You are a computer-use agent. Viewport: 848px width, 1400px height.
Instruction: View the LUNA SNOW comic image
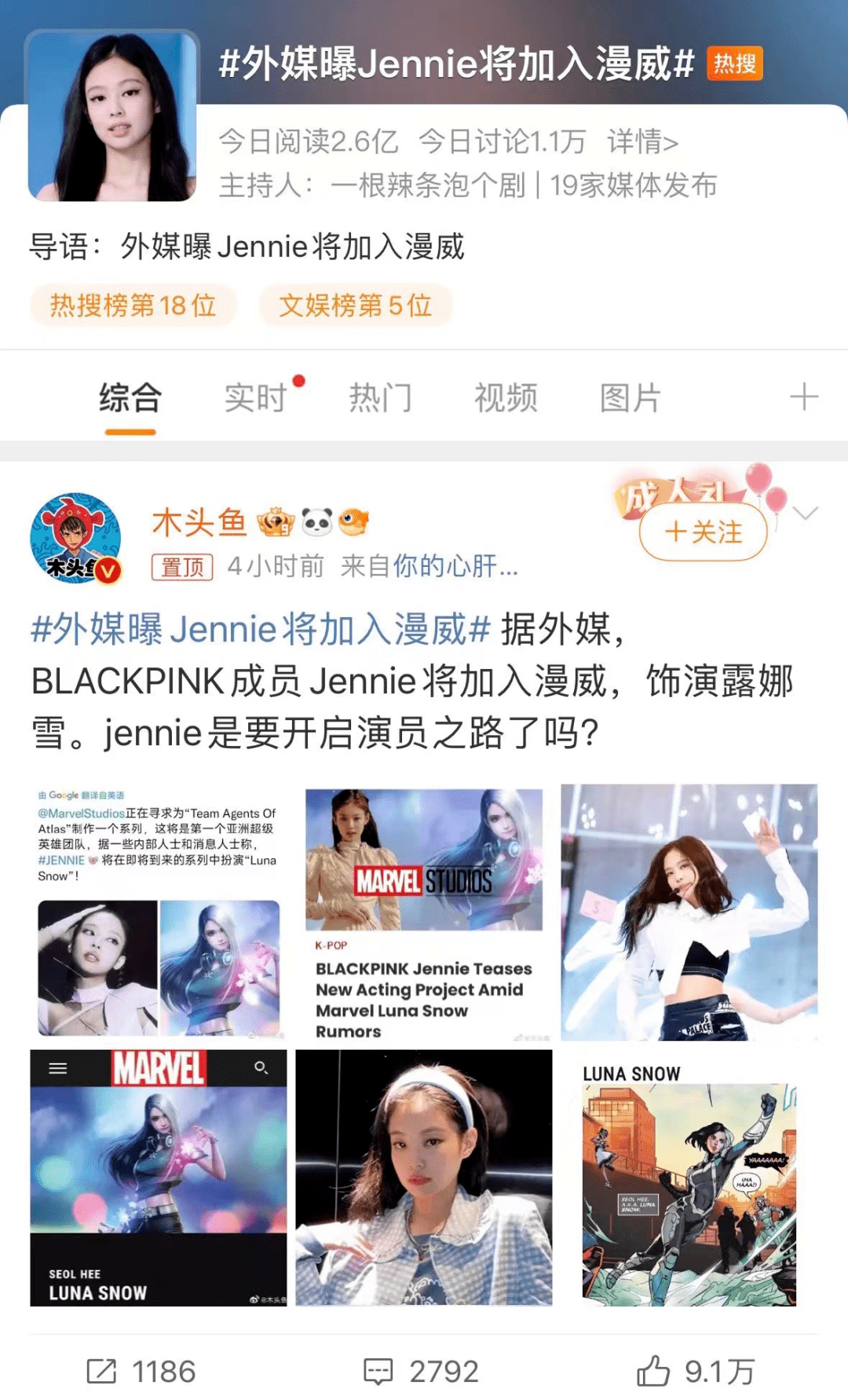689,1178
